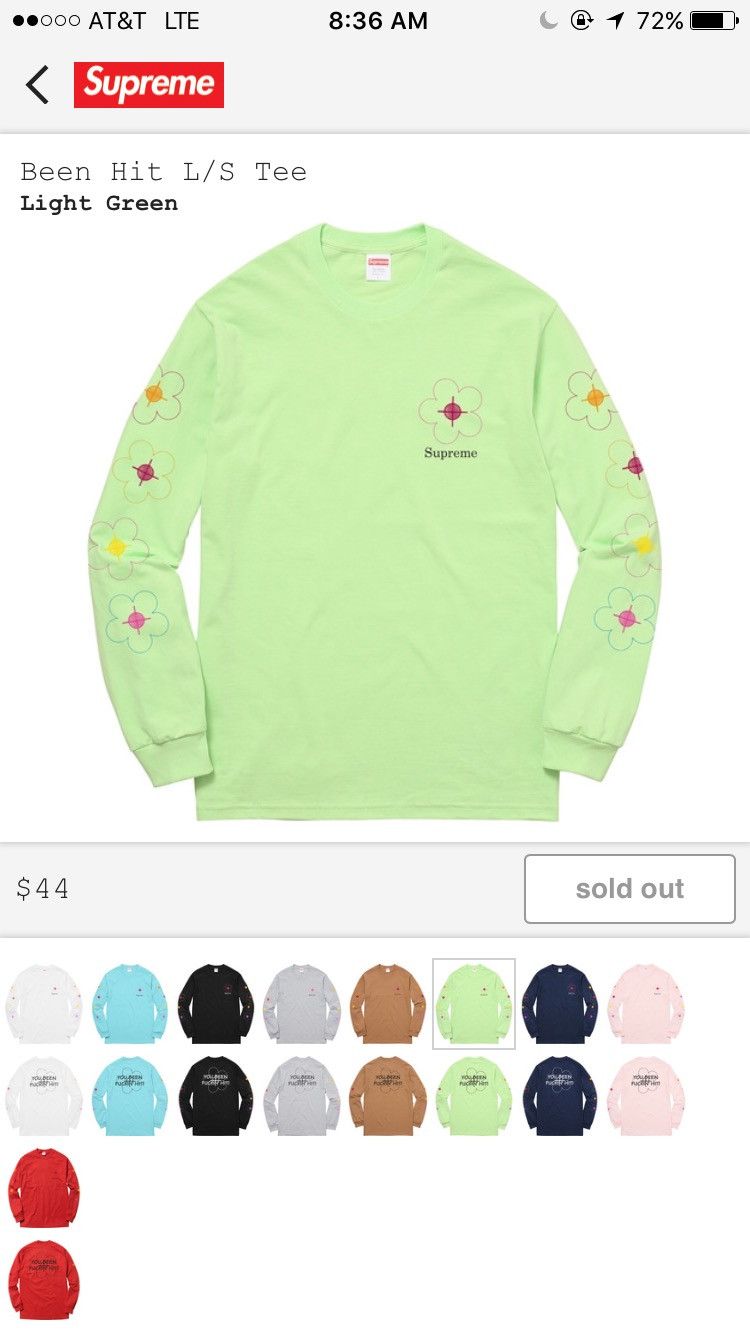Pick the pink front-view tee thumbnail
The width and height of the screenshot is (750, 1334).
click(646, 1004)
